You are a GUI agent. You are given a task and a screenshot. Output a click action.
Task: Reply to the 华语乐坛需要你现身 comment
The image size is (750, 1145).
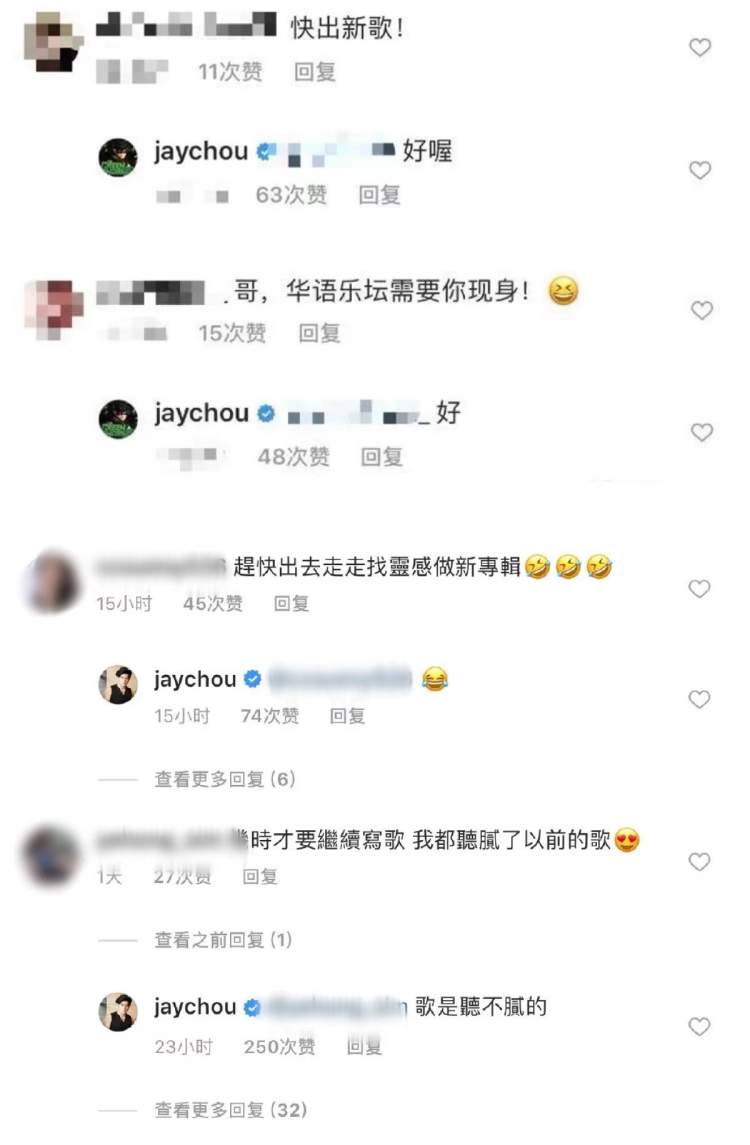pos(319,333)
